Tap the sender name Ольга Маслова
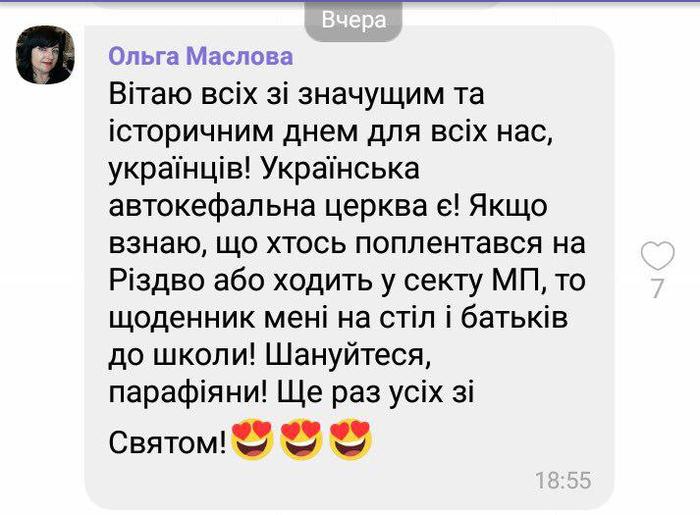Viewport: 700px width, 515px height. pyautogui.click(x=200, y=57)
